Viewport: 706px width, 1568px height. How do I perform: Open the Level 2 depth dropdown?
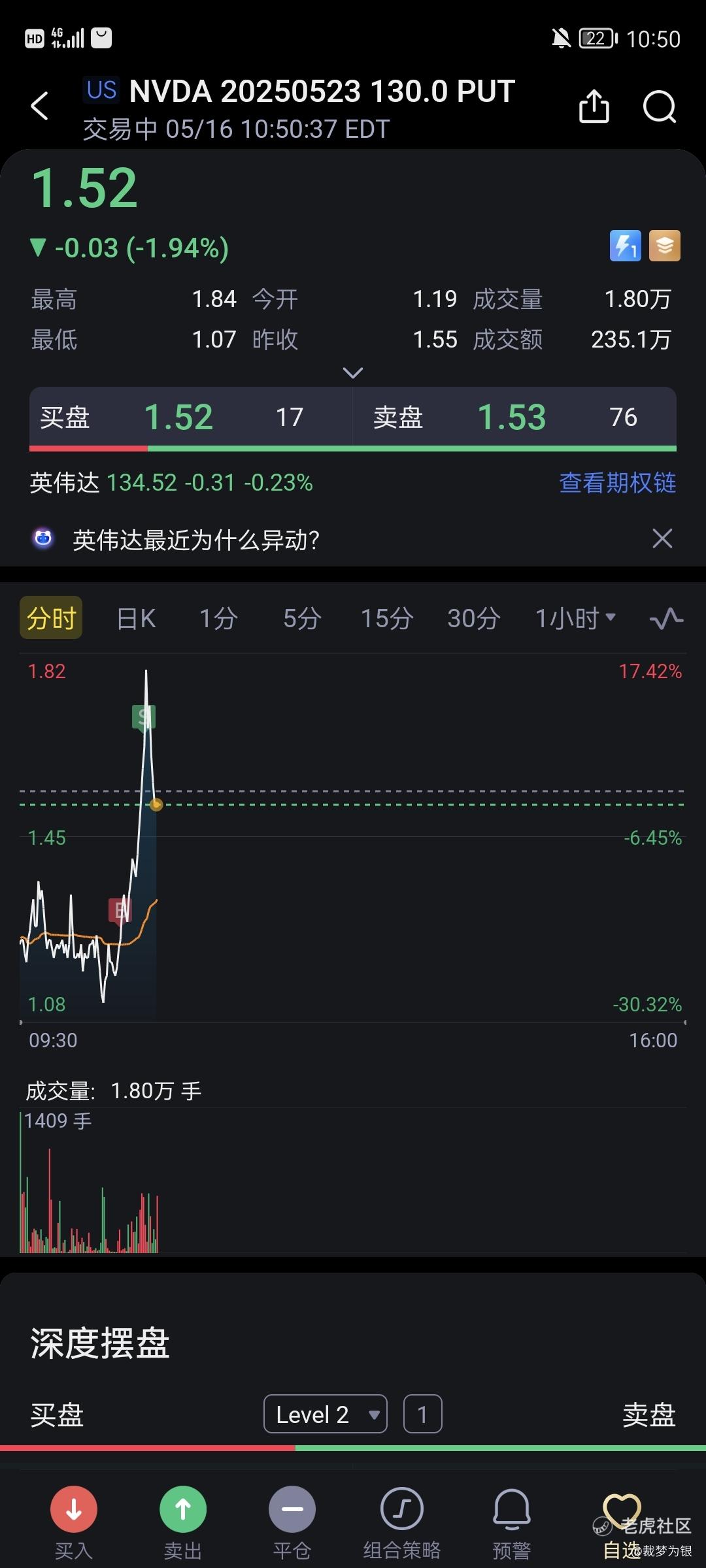coord(325,1414)
